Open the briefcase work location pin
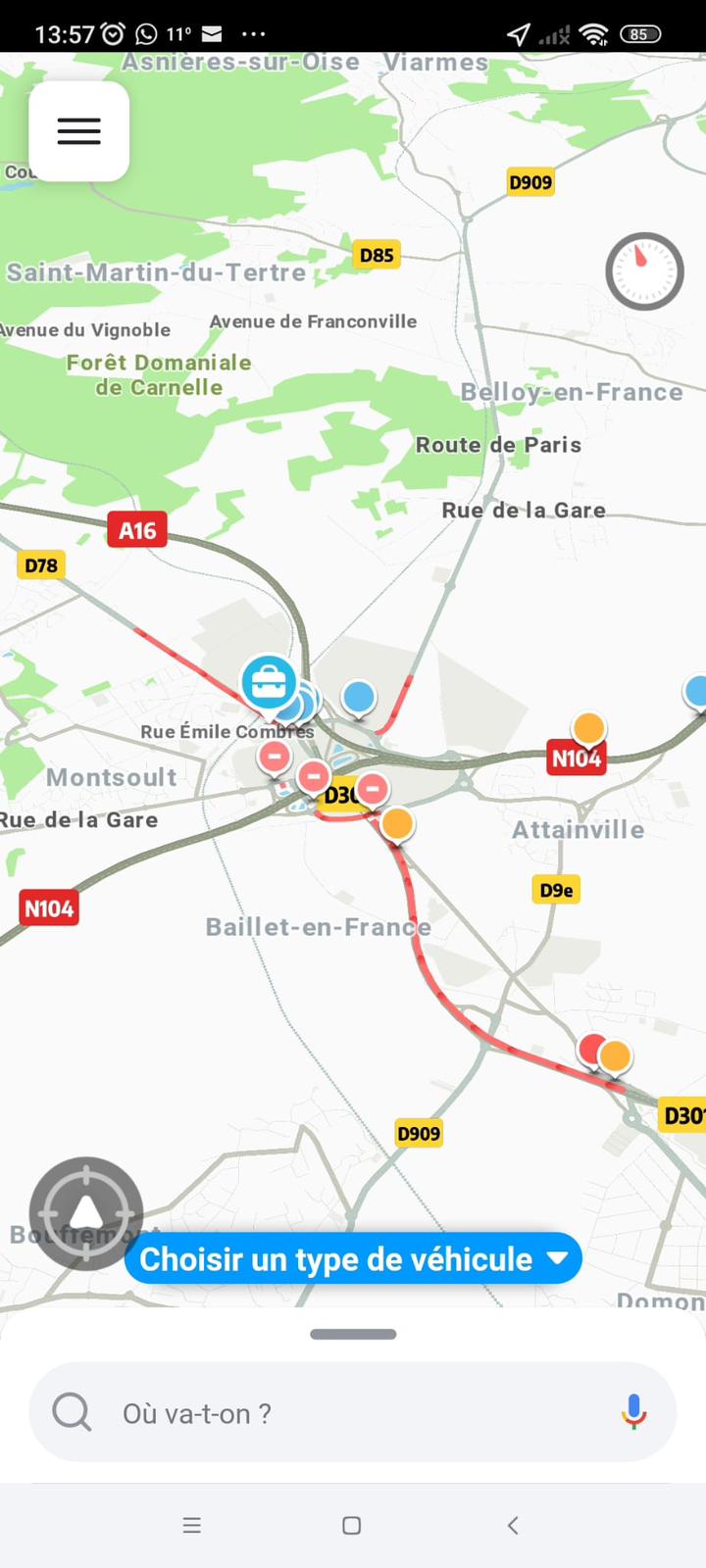 click(269, 681)
